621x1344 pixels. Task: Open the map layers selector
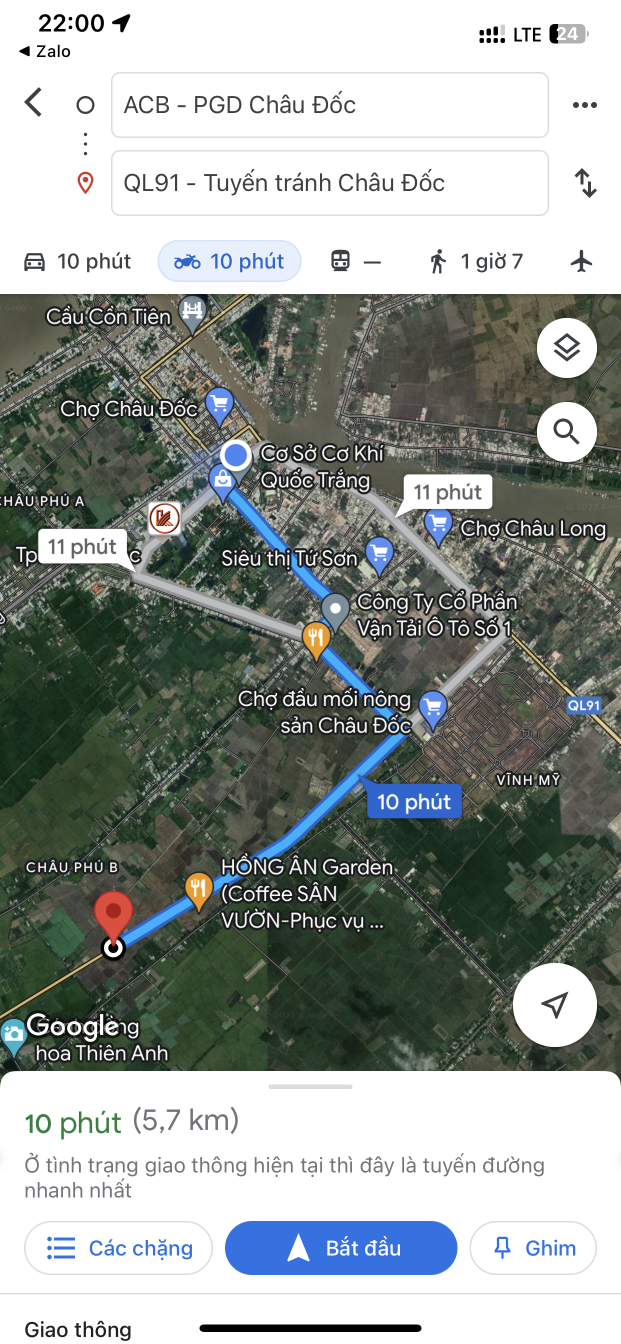pos(567,349)
